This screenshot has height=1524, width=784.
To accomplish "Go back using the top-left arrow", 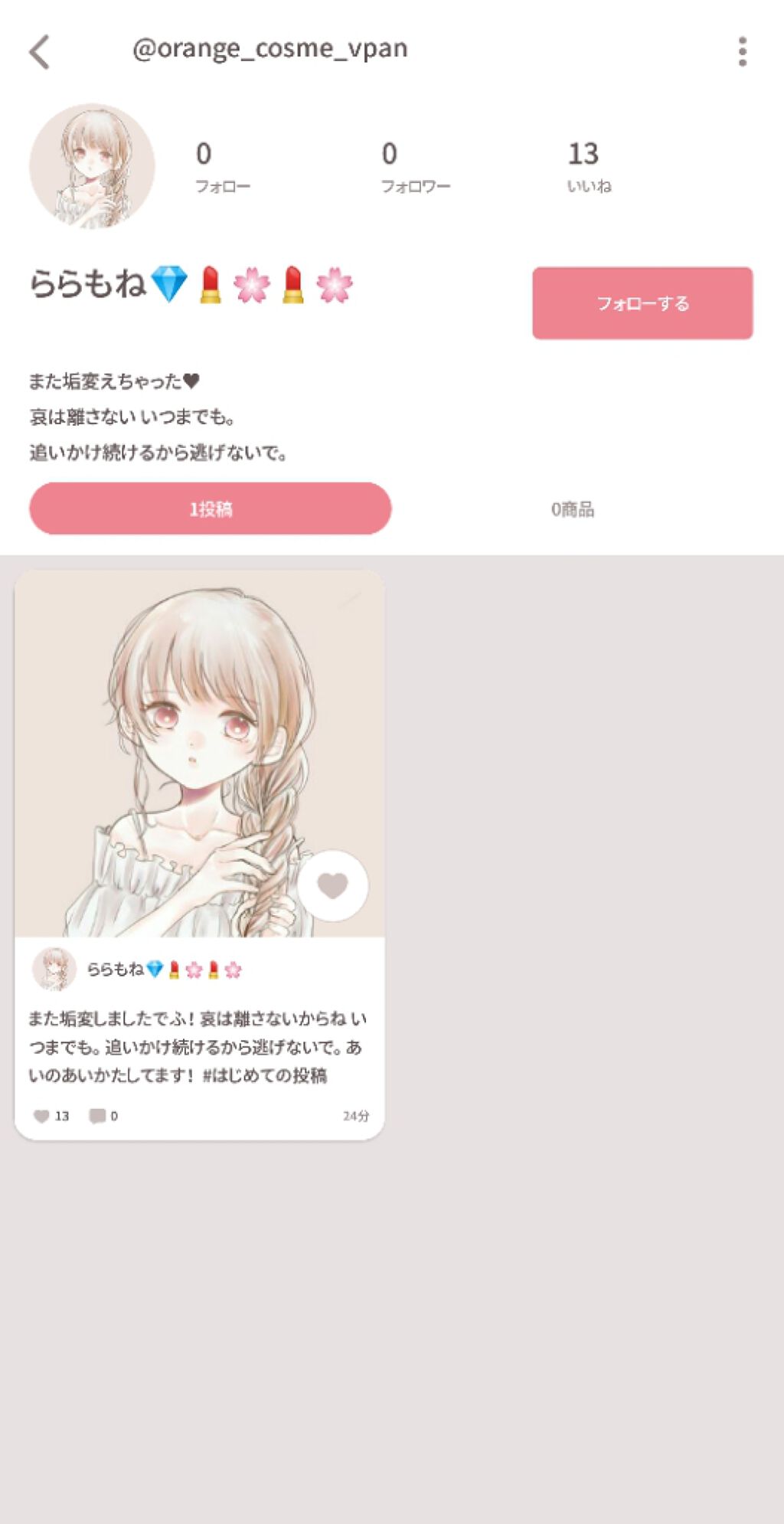I will 40,52.
